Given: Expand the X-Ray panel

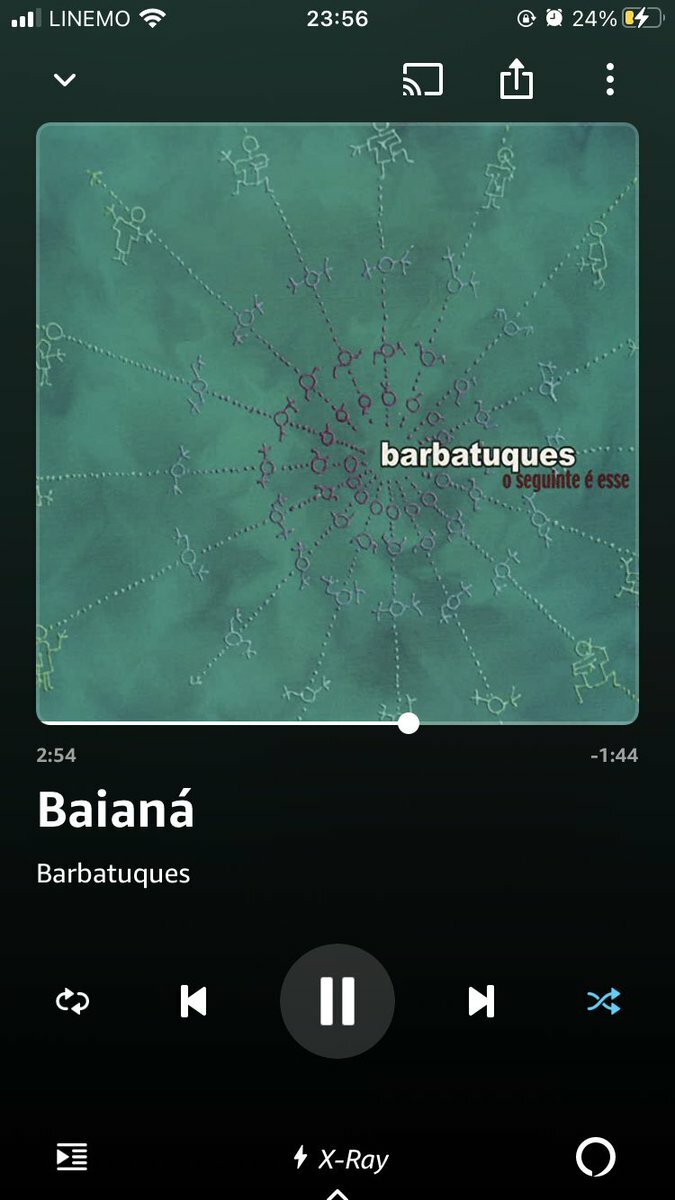Looking at the screenshot, I should (339, 1160).
